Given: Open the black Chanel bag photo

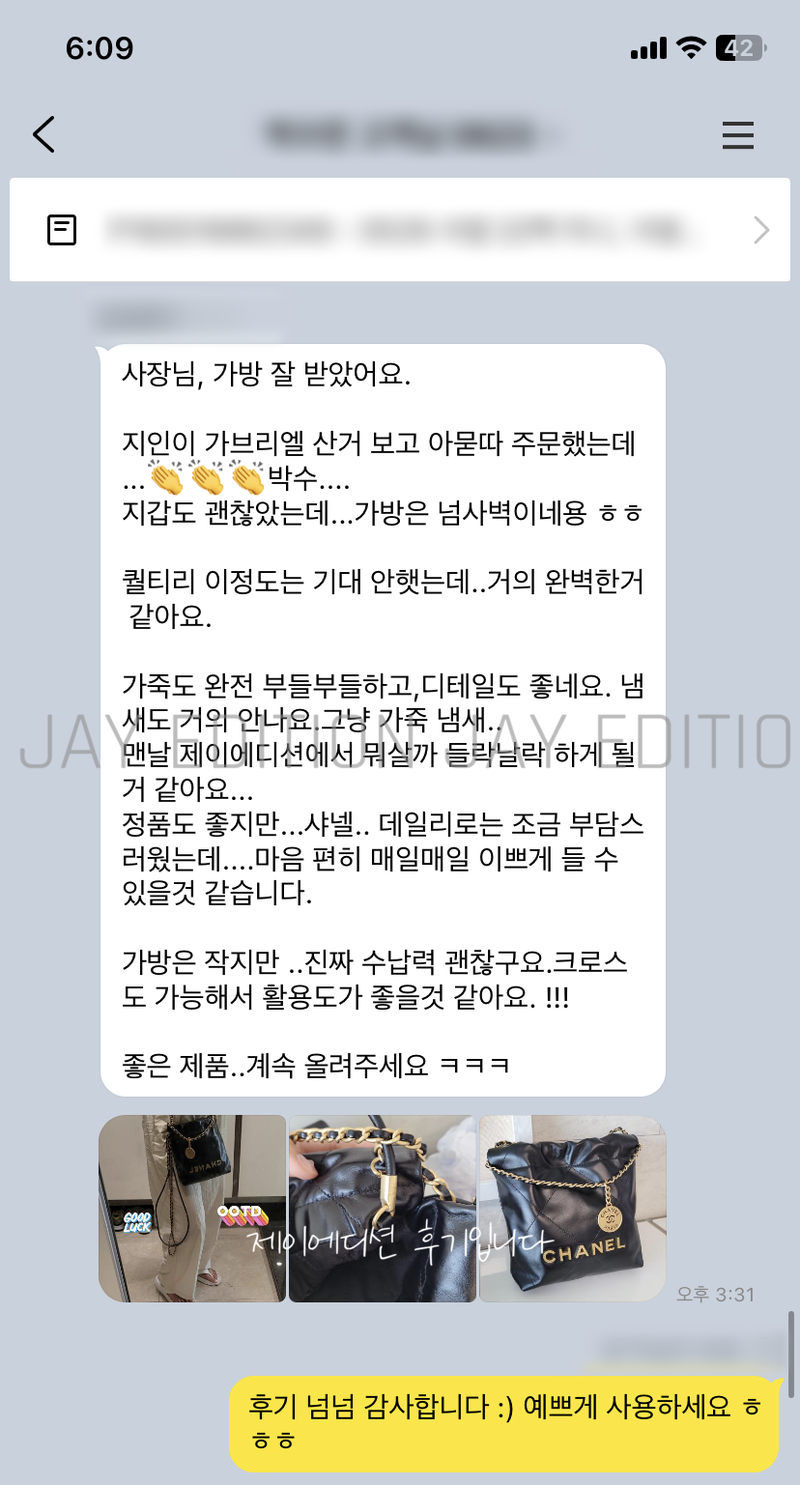Looking at the screenshot, I should coord(572,1208).
